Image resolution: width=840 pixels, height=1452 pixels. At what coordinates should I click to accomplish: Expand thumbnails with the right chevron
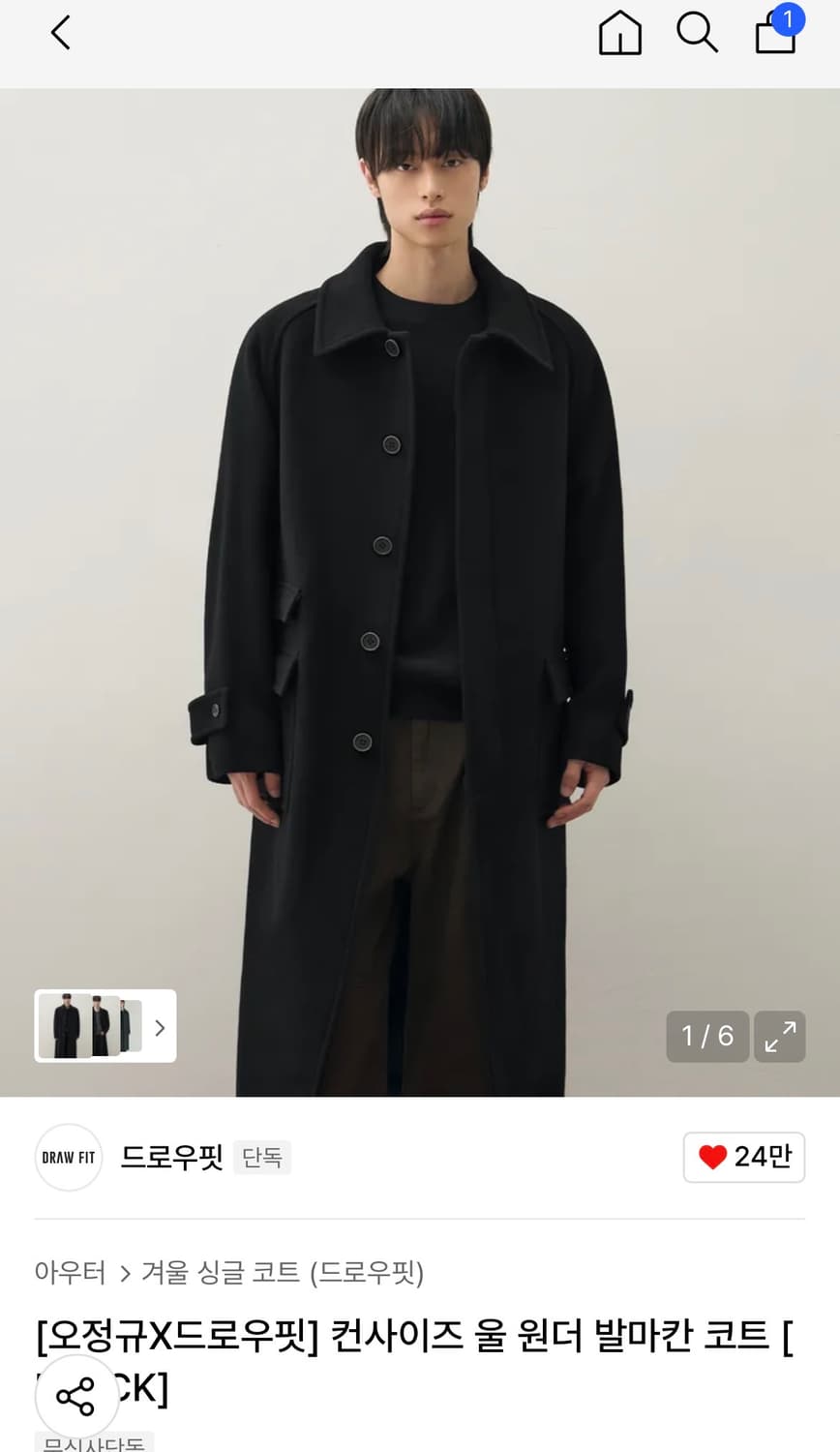click(x=159, y=1028)
